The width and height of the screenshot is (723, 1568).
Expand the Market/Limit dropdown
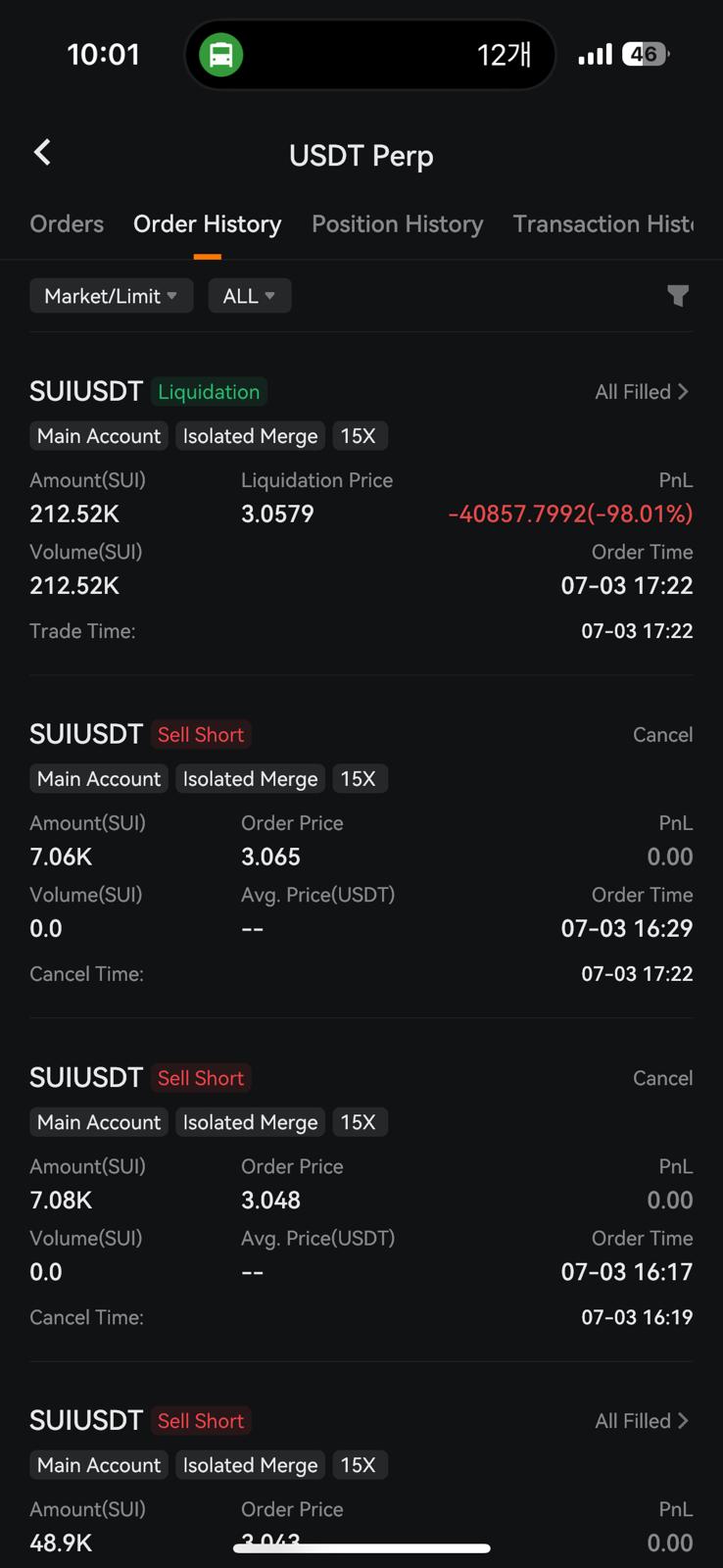tap(111, 296)
